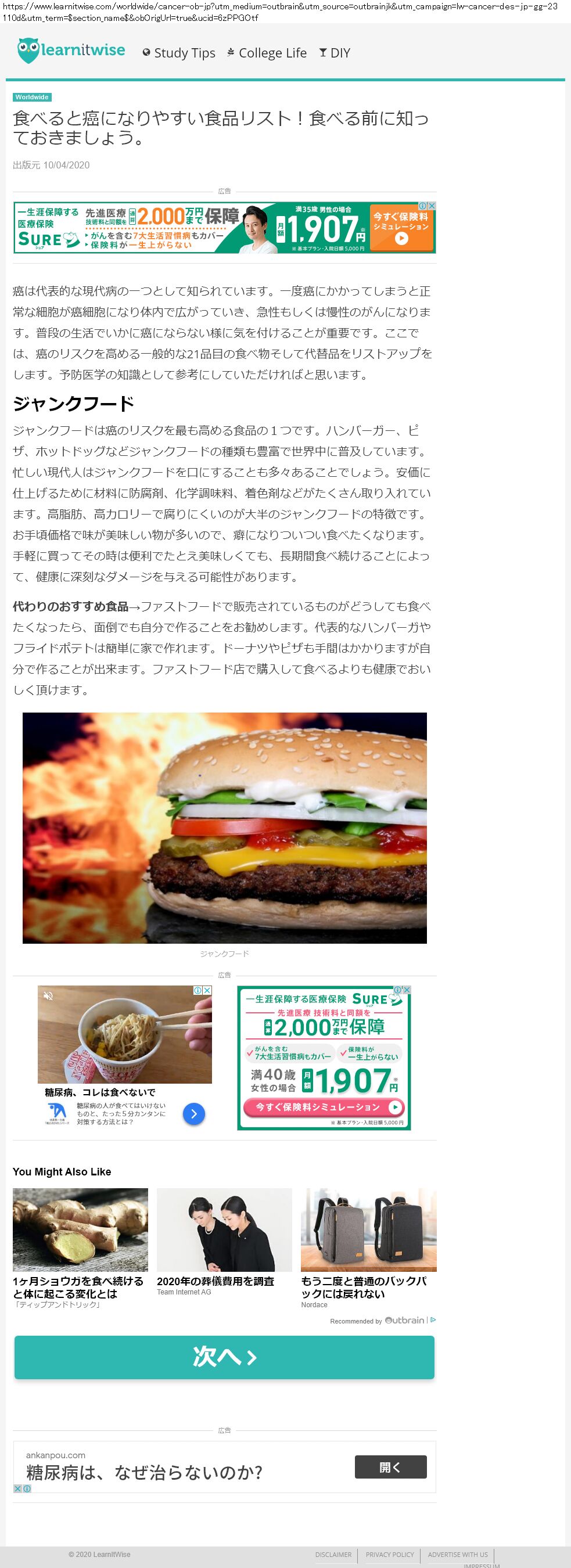Image resolution: width=571 pixels, height=1568 pixels.
Task: Open the Study Tips section
Action: point(179,53)
